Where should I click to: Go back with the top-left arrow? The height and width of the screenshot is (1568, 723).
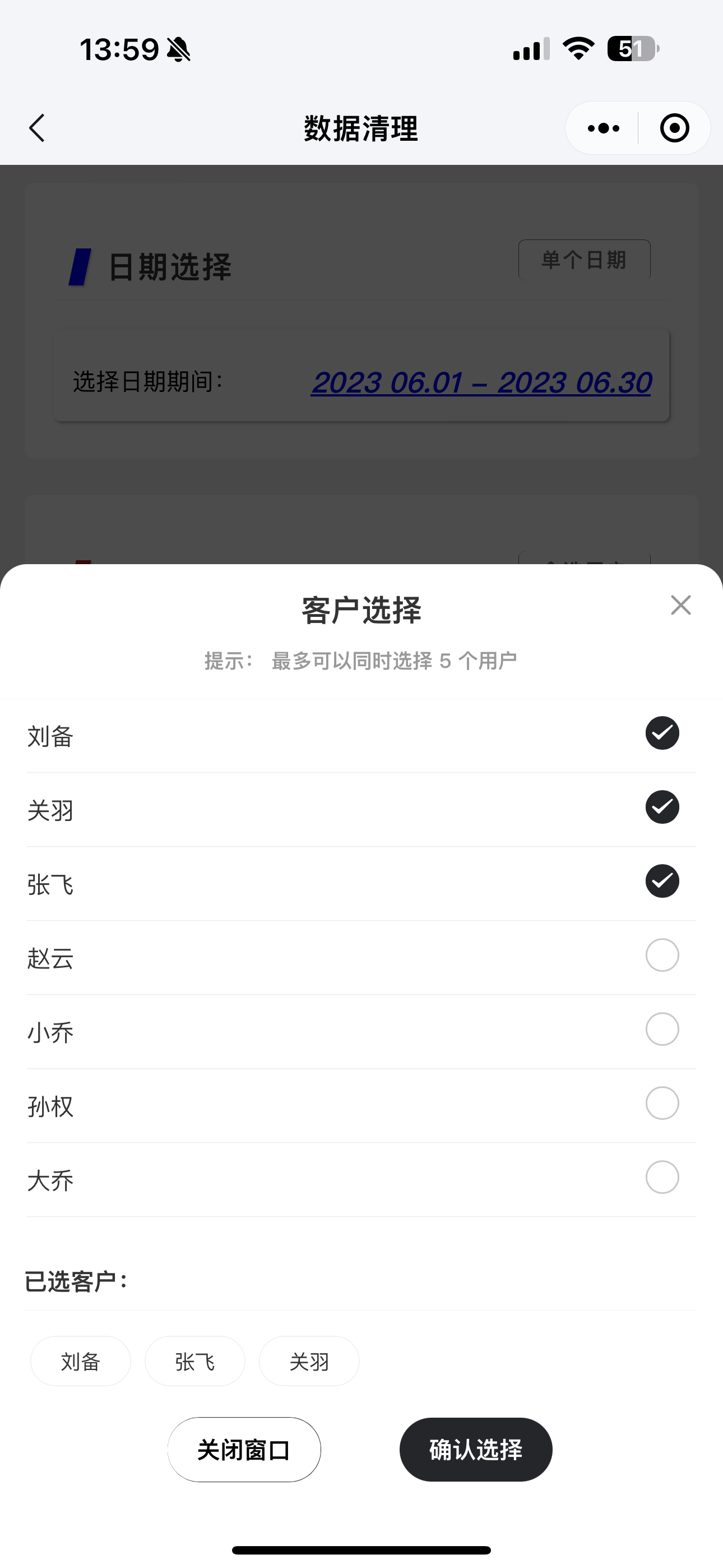tap(37, 128)
